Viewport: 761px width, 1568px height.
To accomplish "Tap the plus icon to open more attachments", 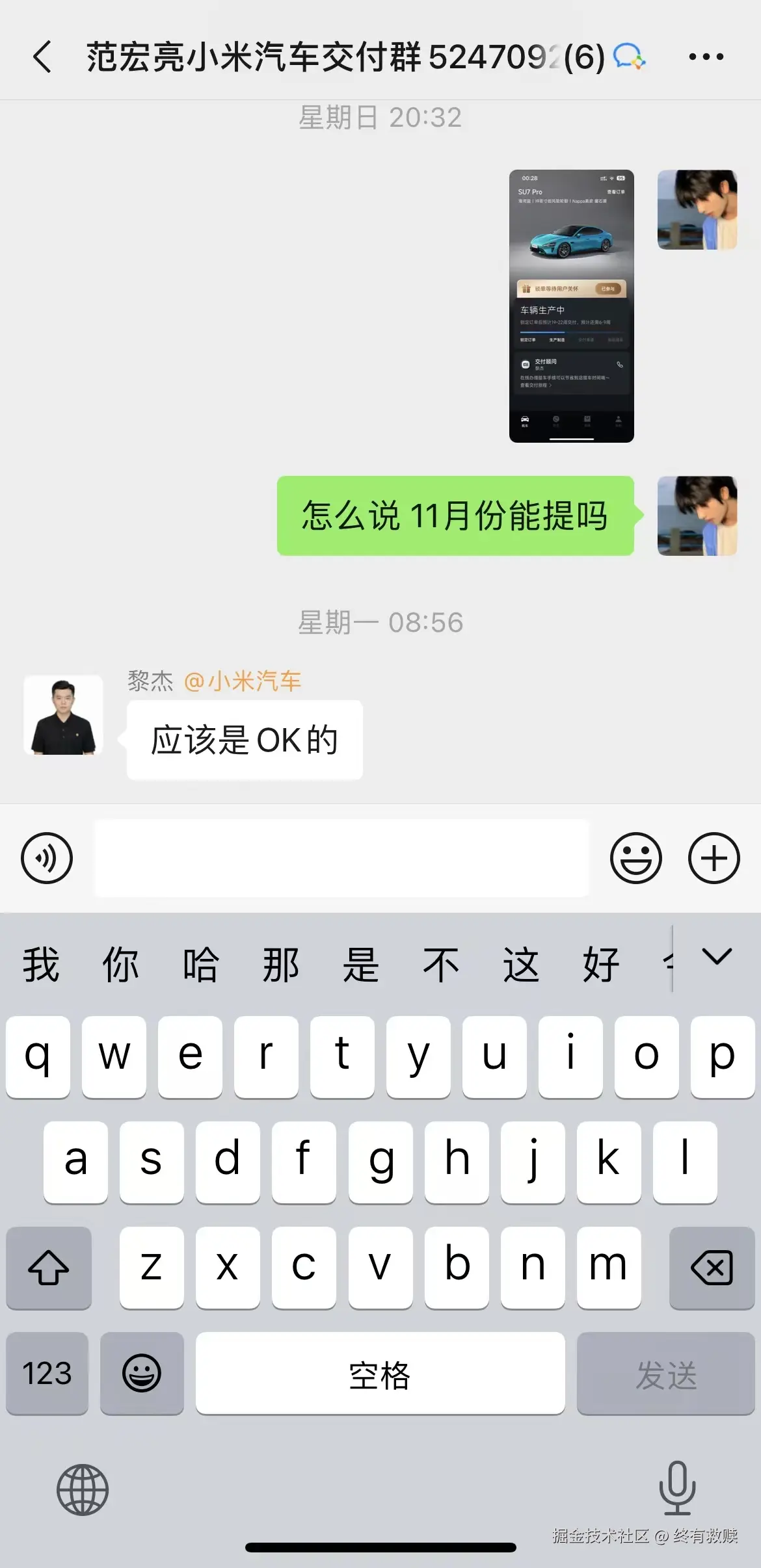I will click(x=714, y=858).
